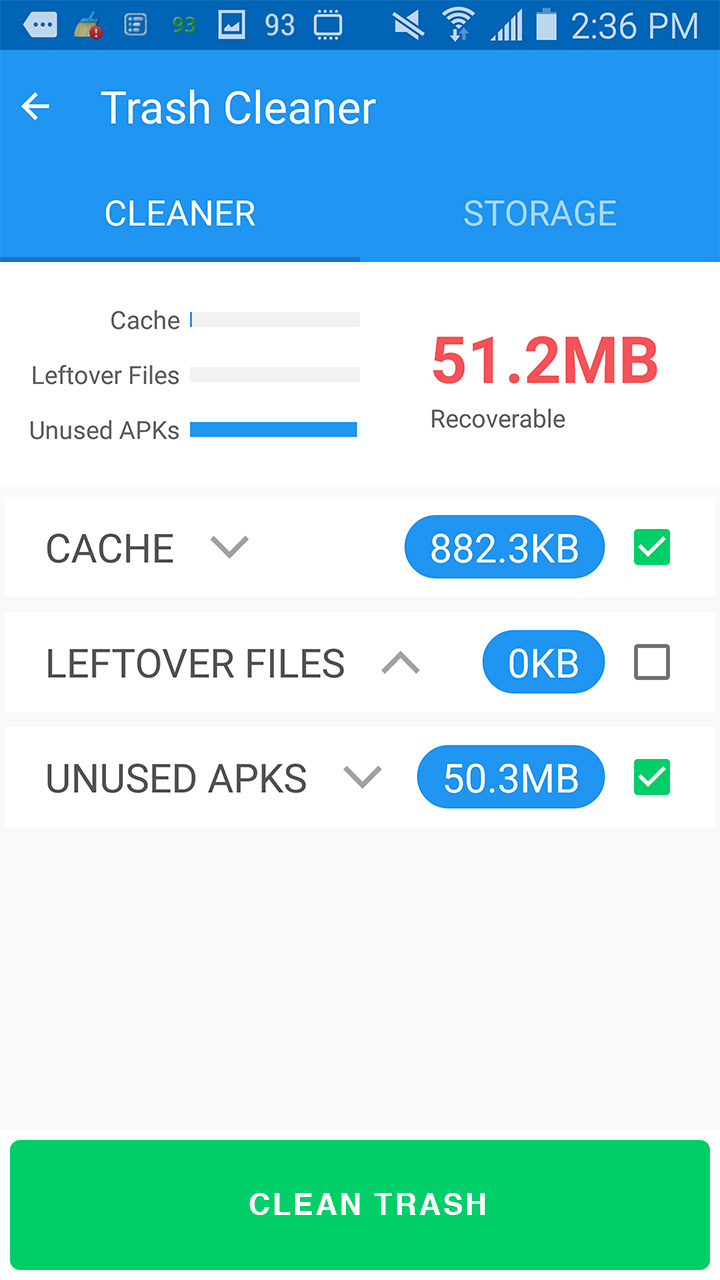Enable the LEFTOVER FILES checkbox
The image size is (720, 1280).
(x=651, y=662)
